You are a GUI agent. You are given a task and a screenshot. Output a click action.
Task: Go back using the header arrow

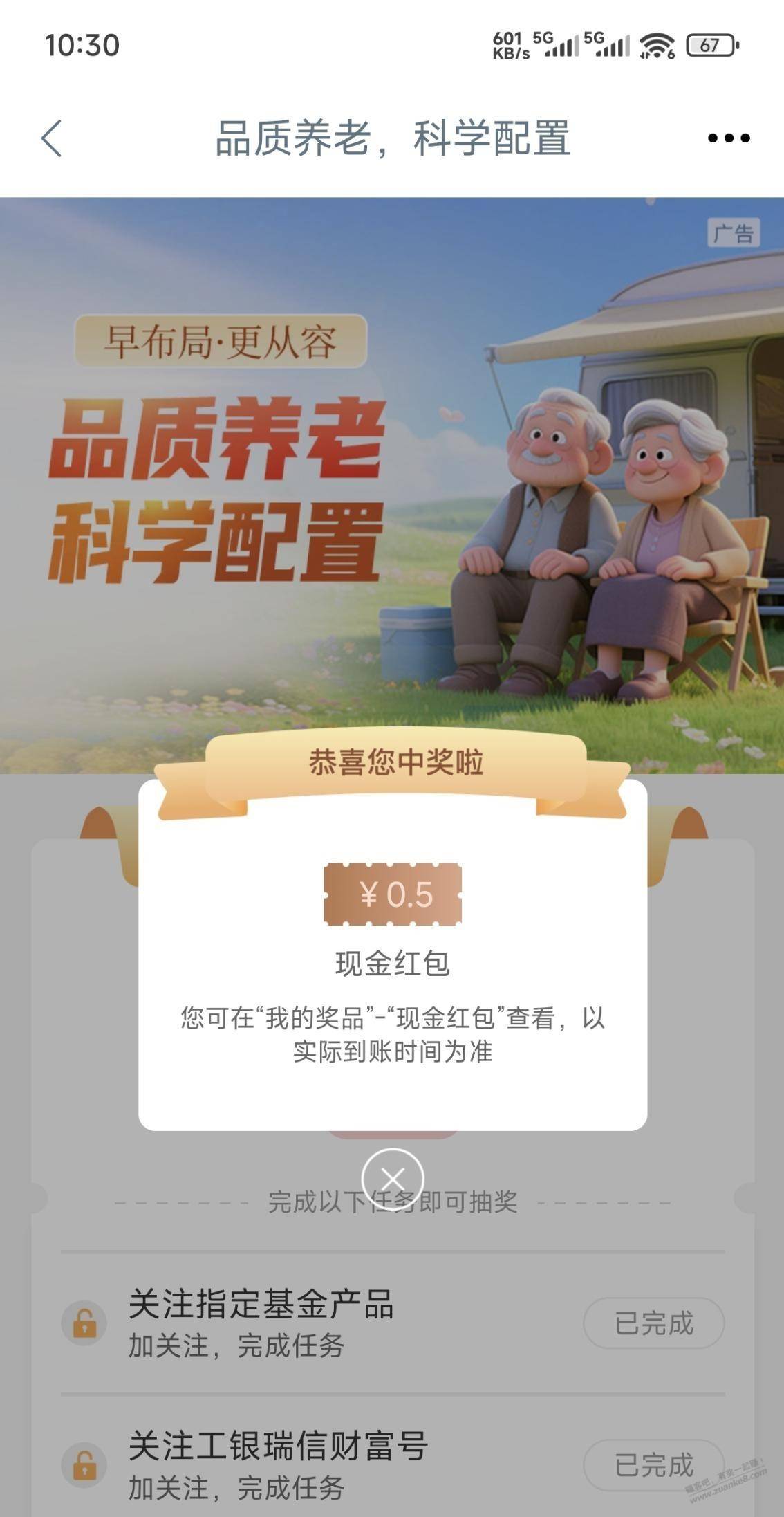(x=53, y=138)
